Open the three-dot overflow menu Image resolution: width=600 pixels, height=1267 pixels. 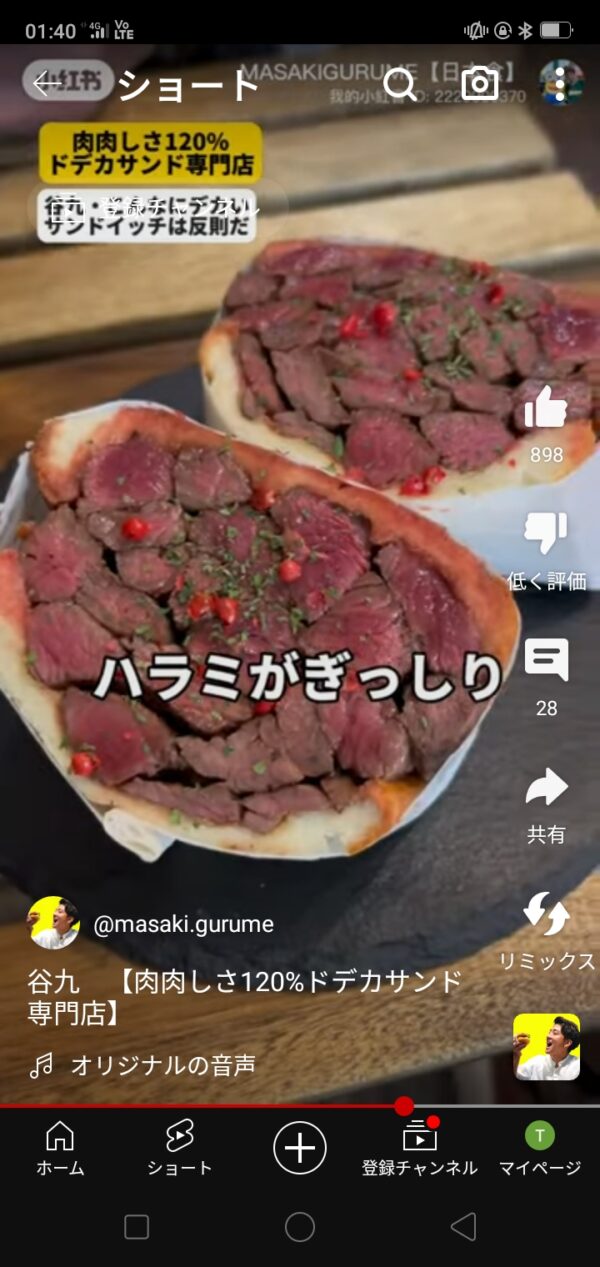point(561,84)
